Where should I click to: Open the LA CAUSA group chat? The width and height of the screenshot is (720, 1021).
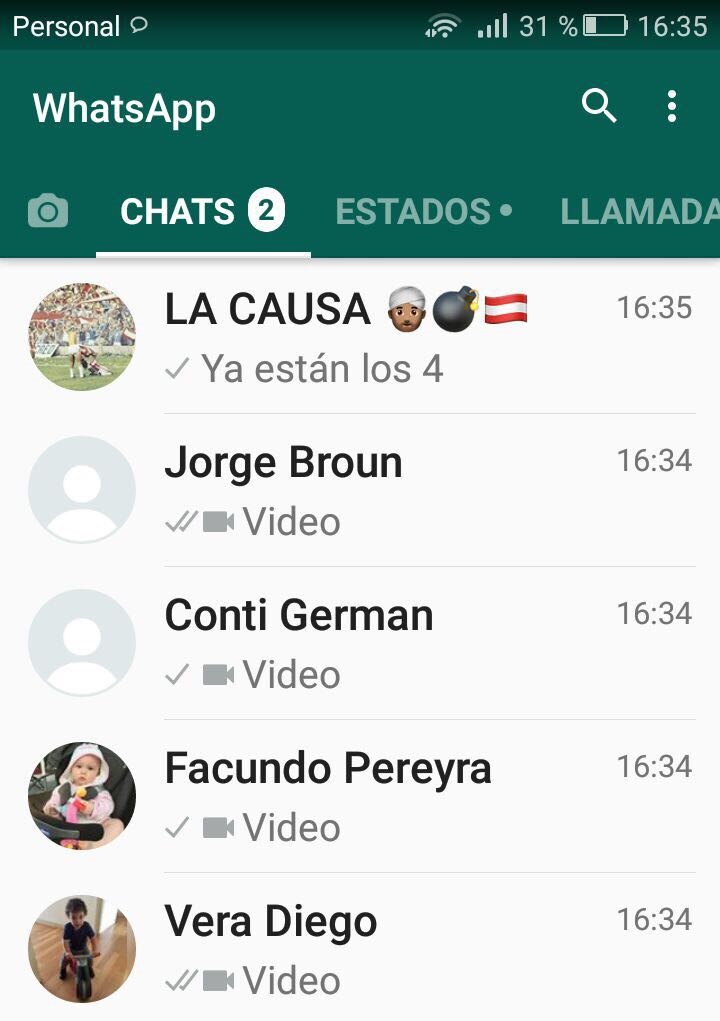pos(360,337)
